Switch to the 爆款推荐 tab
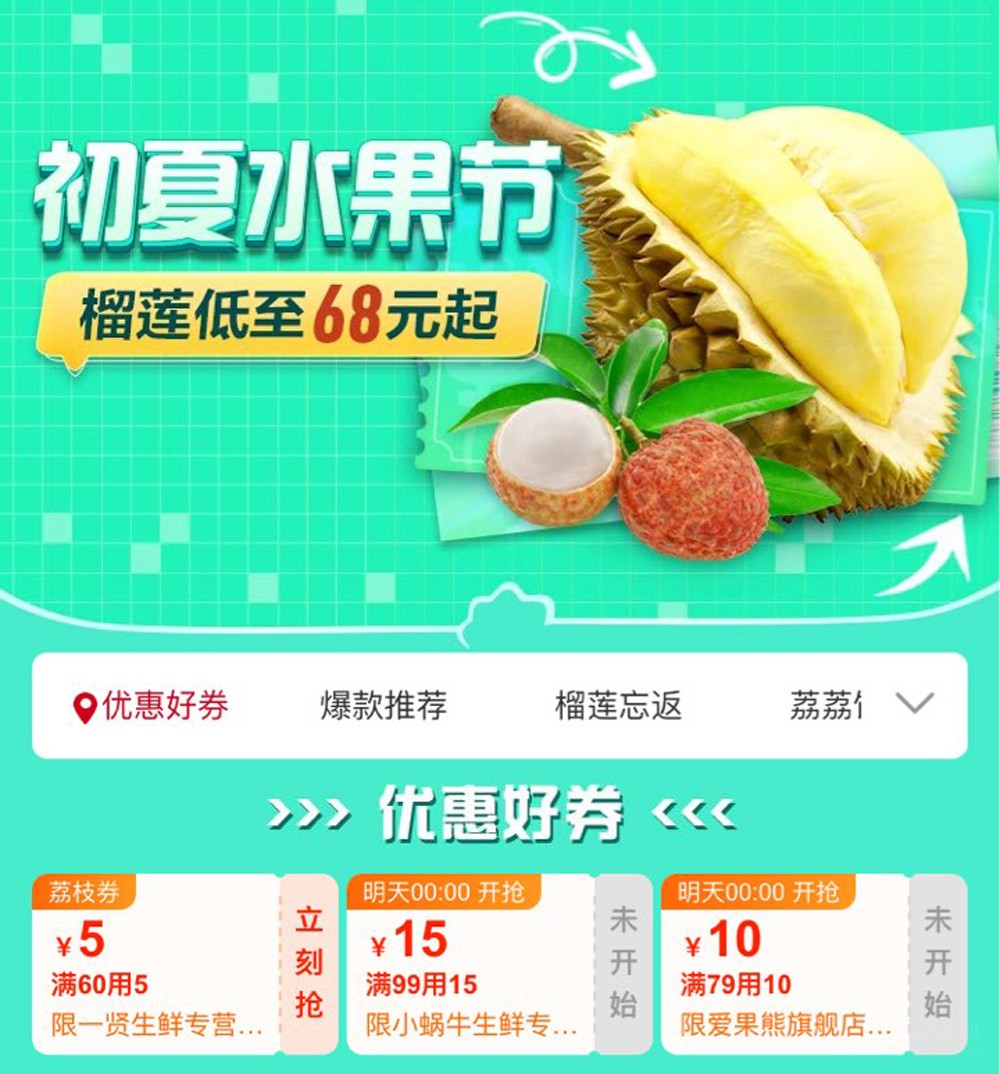Screen dimensions: 1000x1074 coord(383,707)
